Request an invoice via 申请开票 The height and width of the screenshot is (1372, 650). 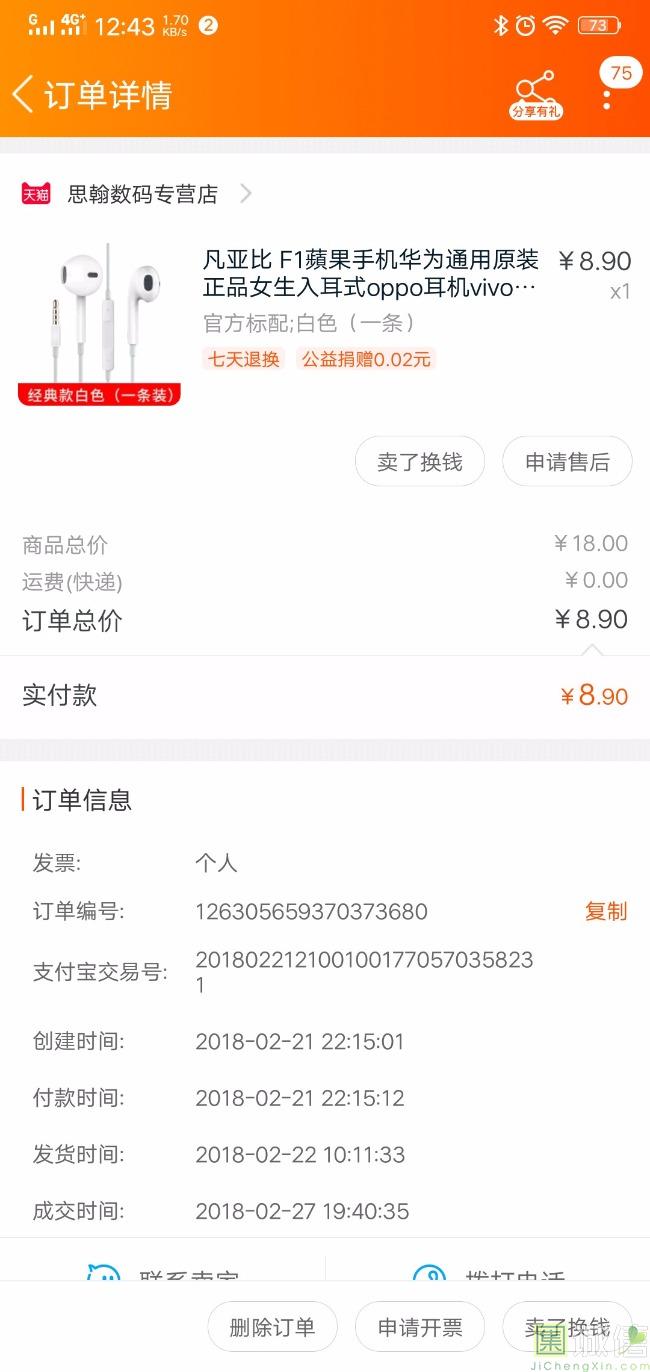[420, 1327]
